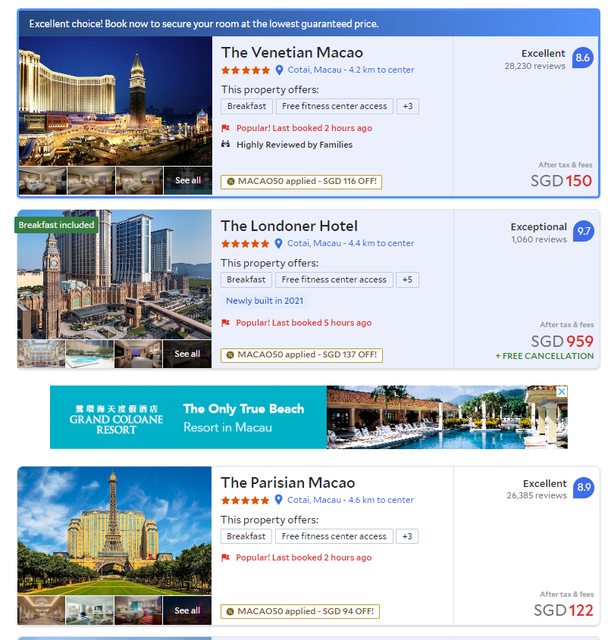
Task: Open The Venetian Macao hotel listing
Action: pos(292,53)
